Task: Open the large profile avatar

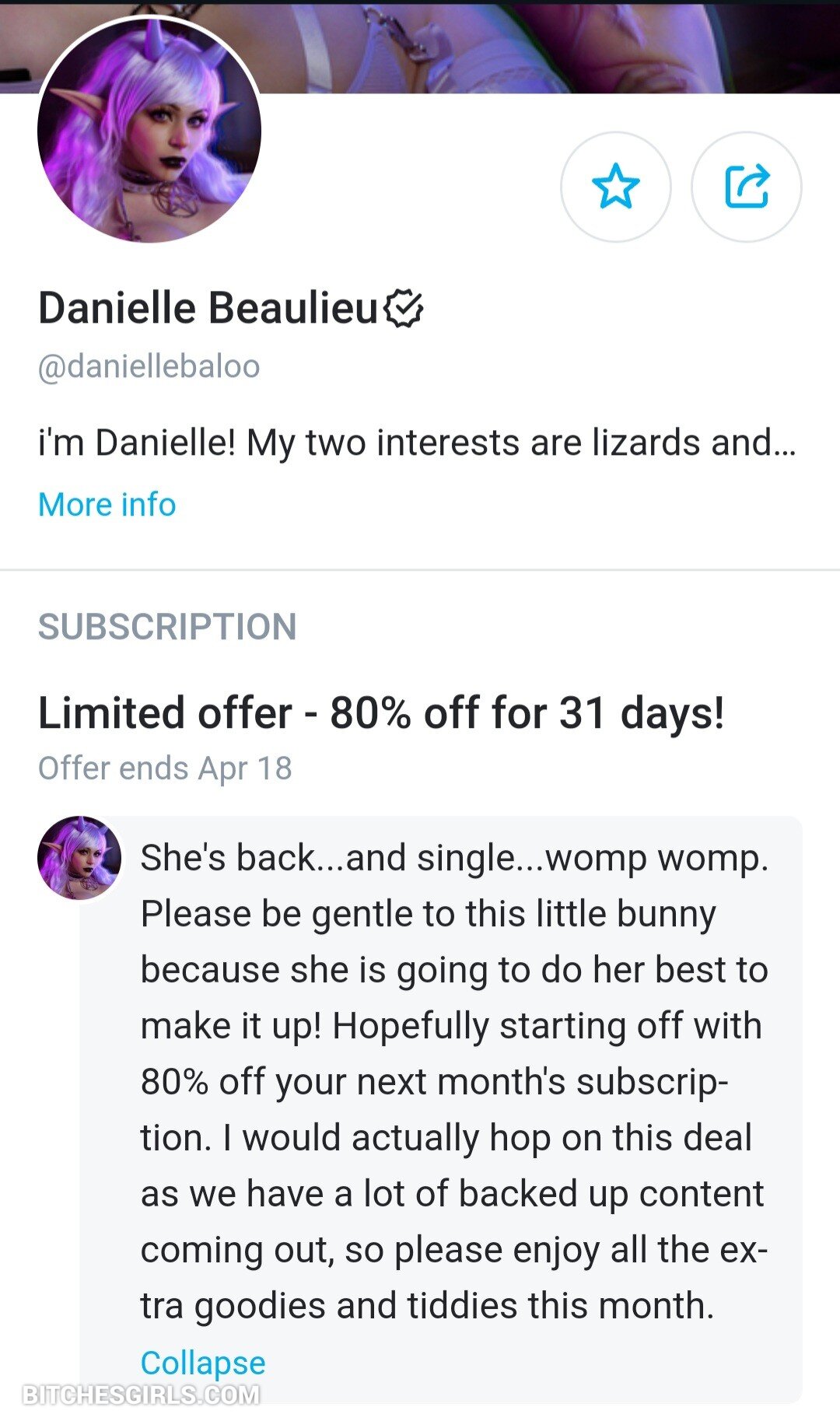Action: point(149,131)
